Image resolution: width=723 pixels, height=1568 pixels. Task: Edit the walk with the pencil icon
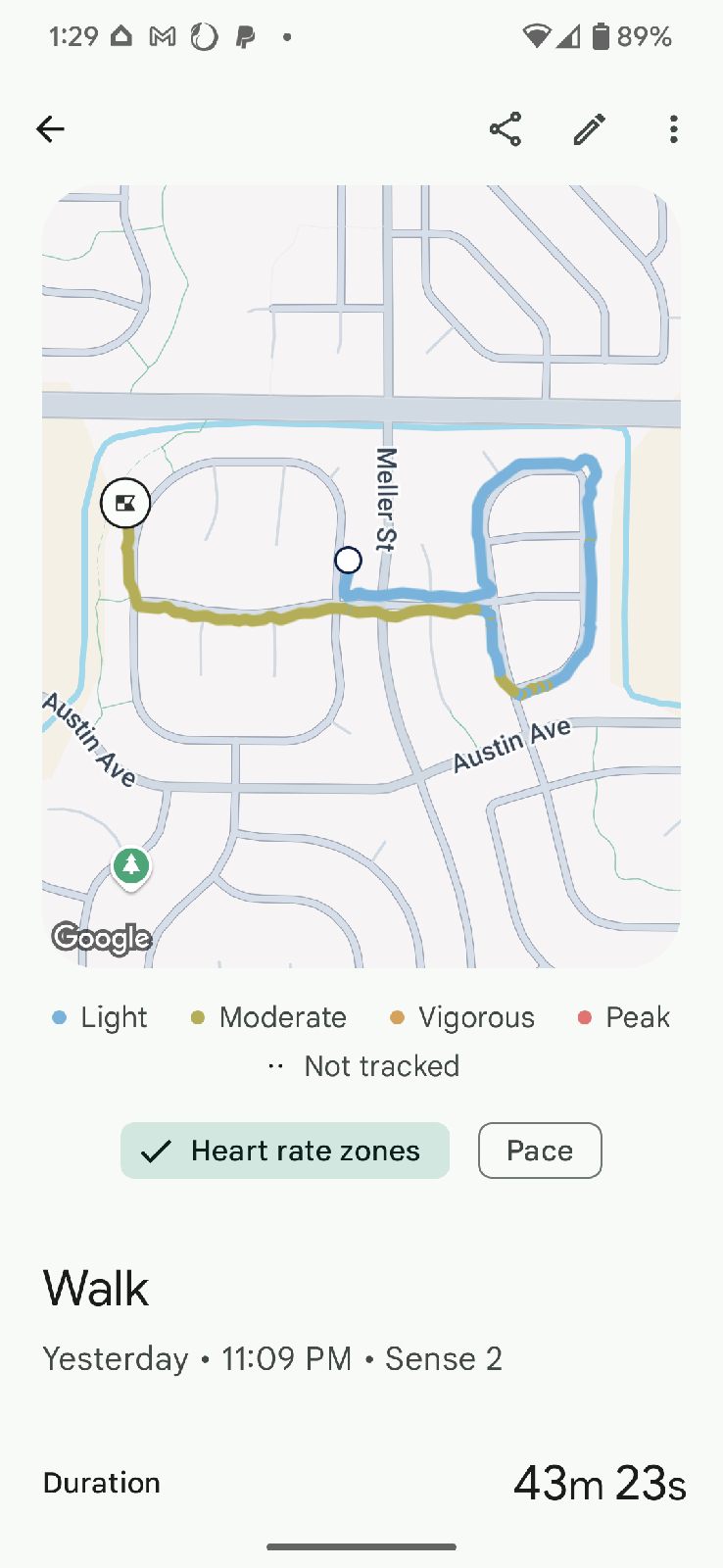point(590,128)
